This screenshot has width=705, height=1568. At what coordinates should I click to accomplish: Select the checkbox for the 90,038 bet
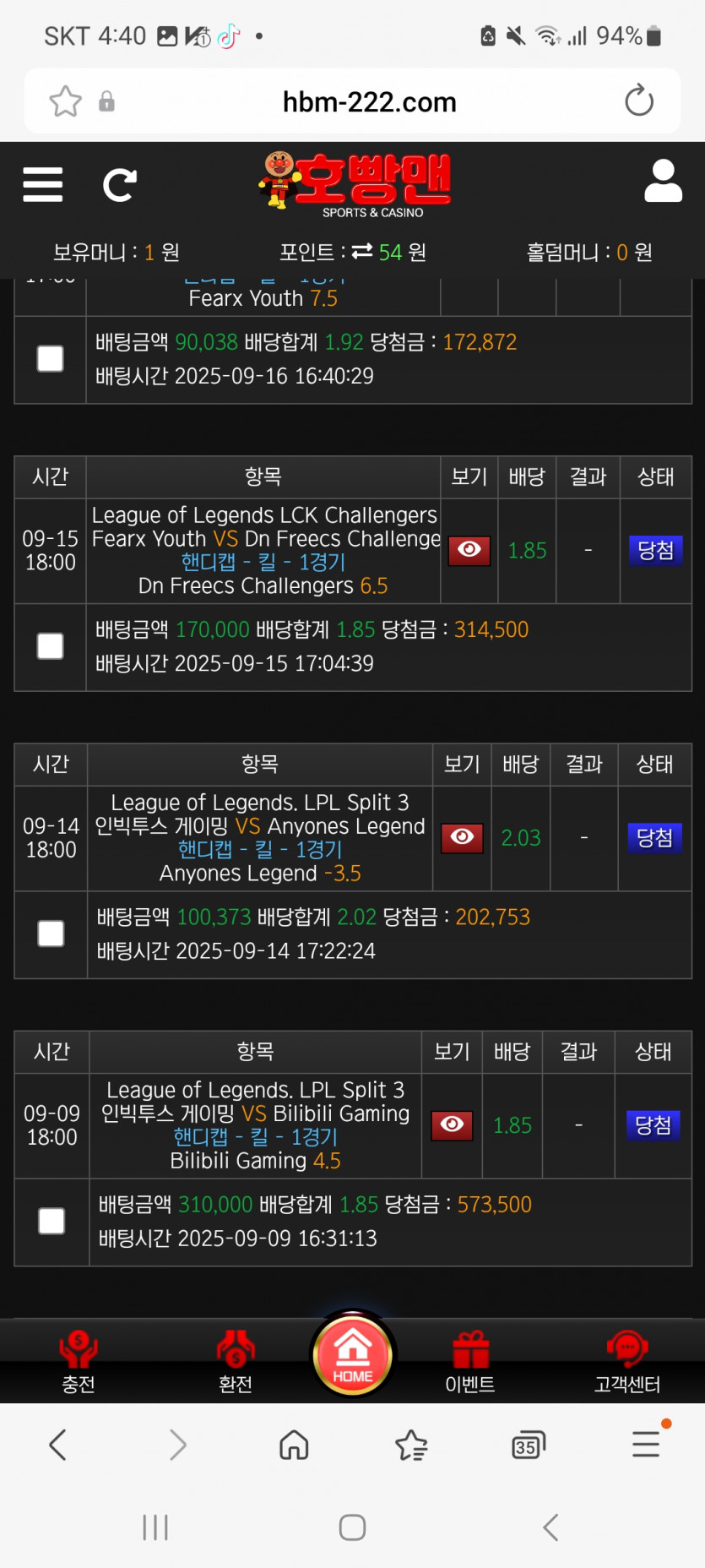(x=51, y=359)
